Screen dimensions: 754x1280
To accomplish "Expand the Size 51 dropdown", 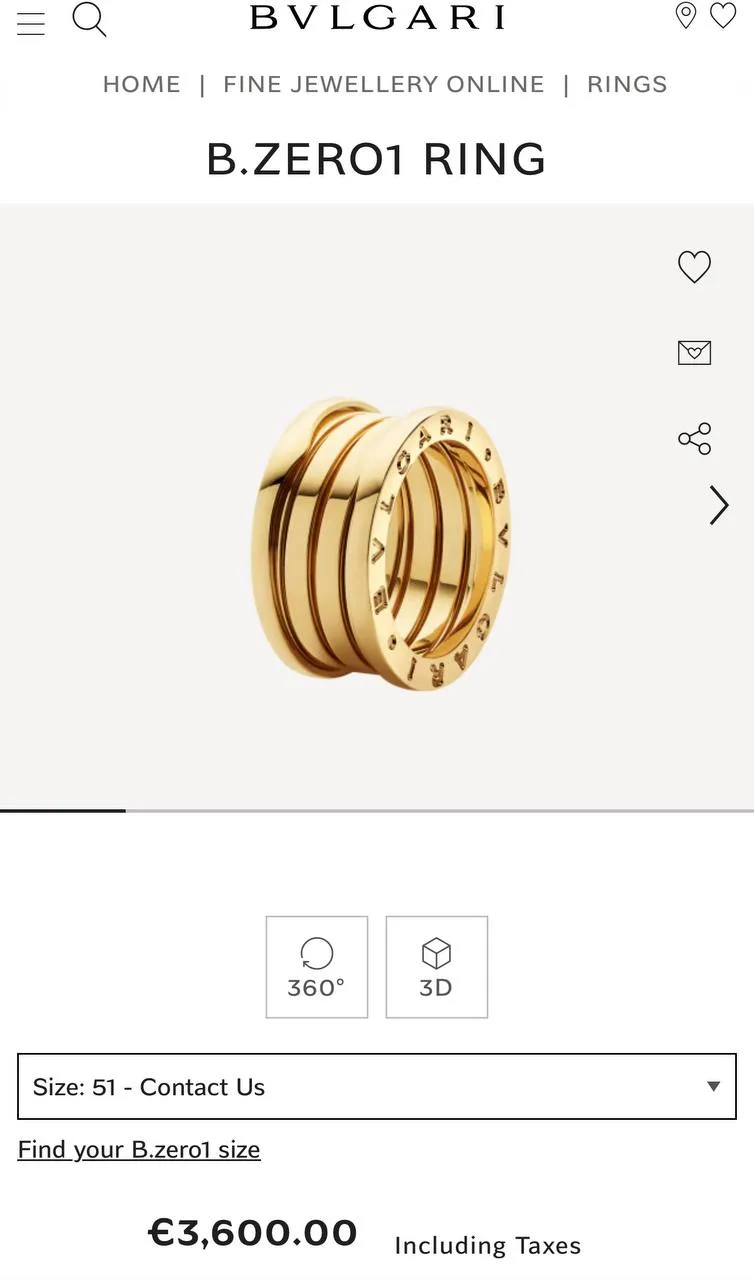I will coord(377,1087).
